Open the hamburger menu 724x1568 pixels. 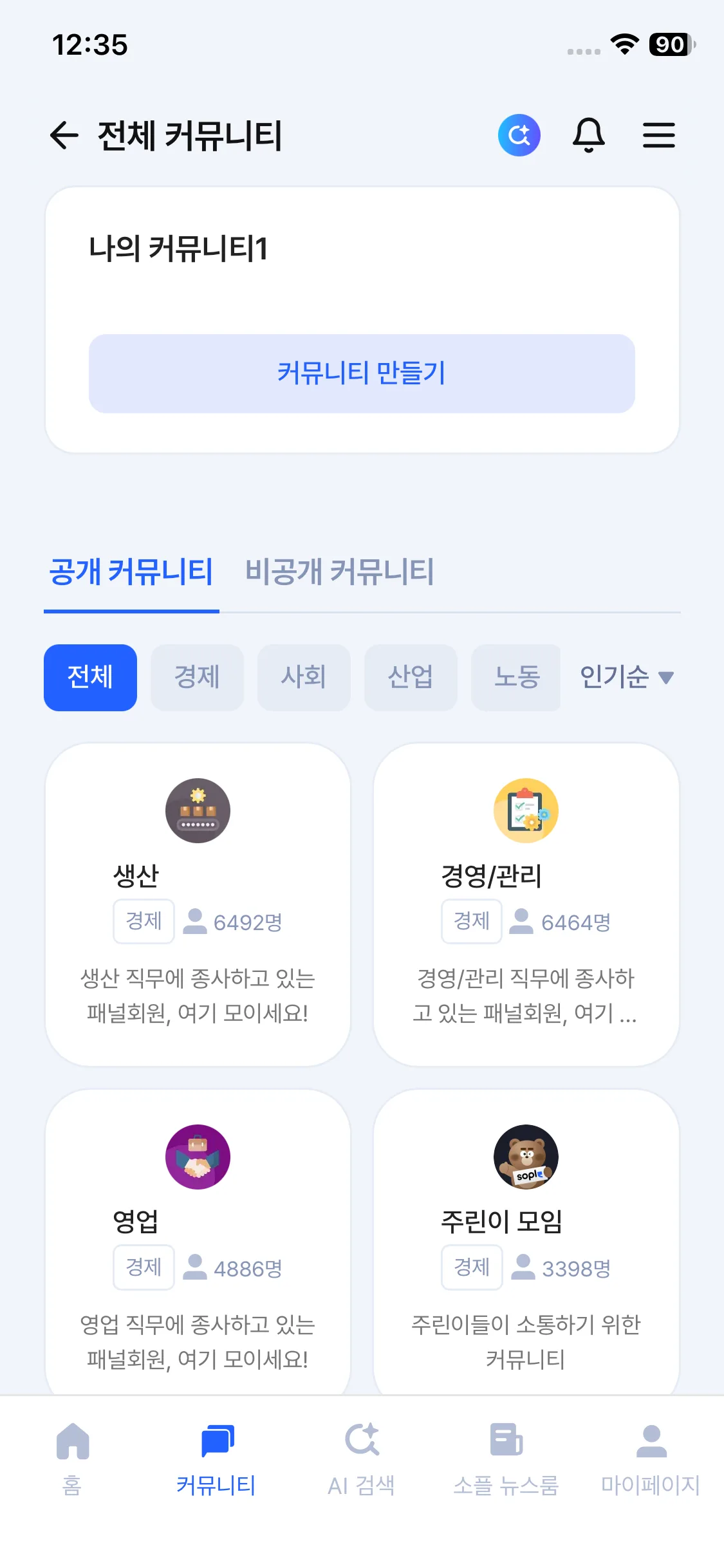(x=658, y=135)
